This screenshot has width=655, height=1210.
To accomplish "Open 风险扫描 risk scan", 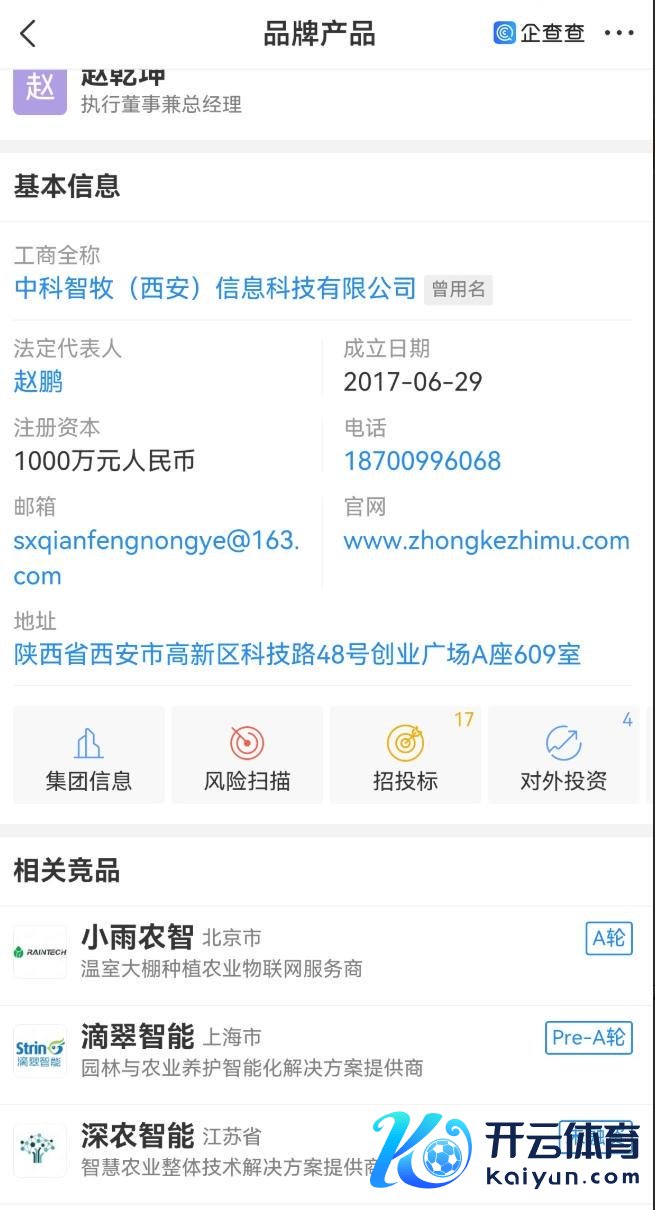I will [x=247, y=755].
